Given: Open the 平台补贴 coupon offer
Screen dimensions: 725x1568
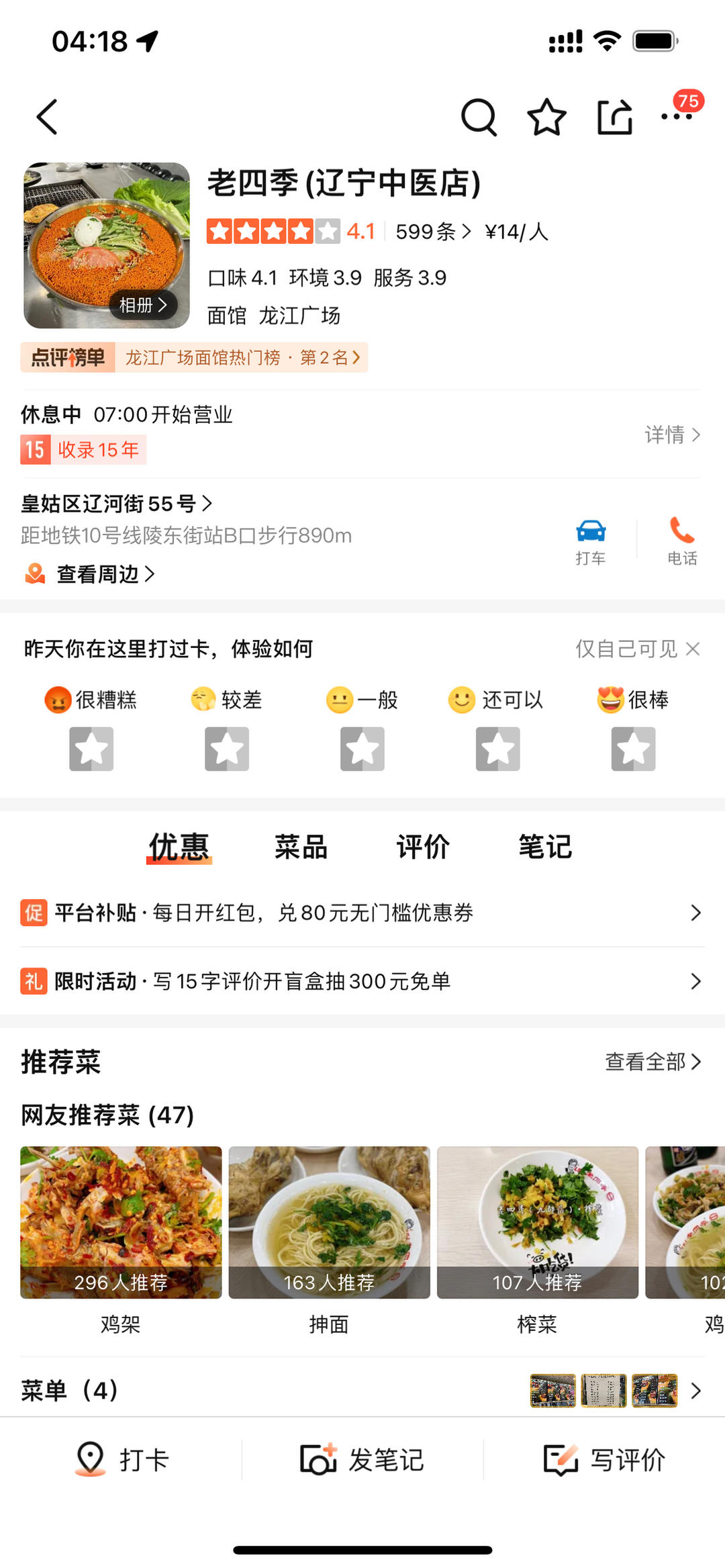Looking at the screenshot, I should [x=362, y=913].
